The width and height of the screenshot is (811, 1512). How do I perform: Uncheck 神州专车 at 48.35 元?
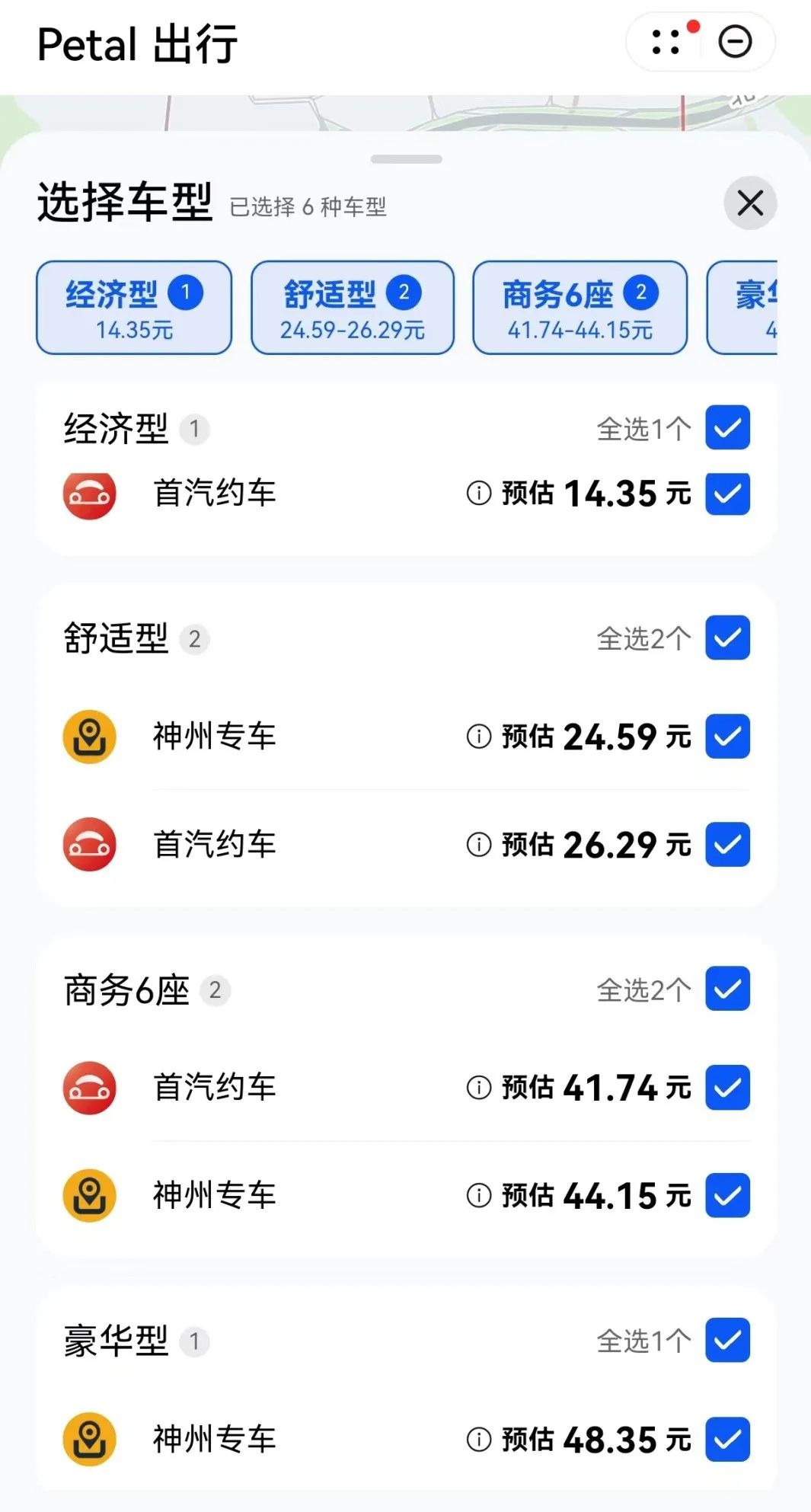tap(727, 1440)
